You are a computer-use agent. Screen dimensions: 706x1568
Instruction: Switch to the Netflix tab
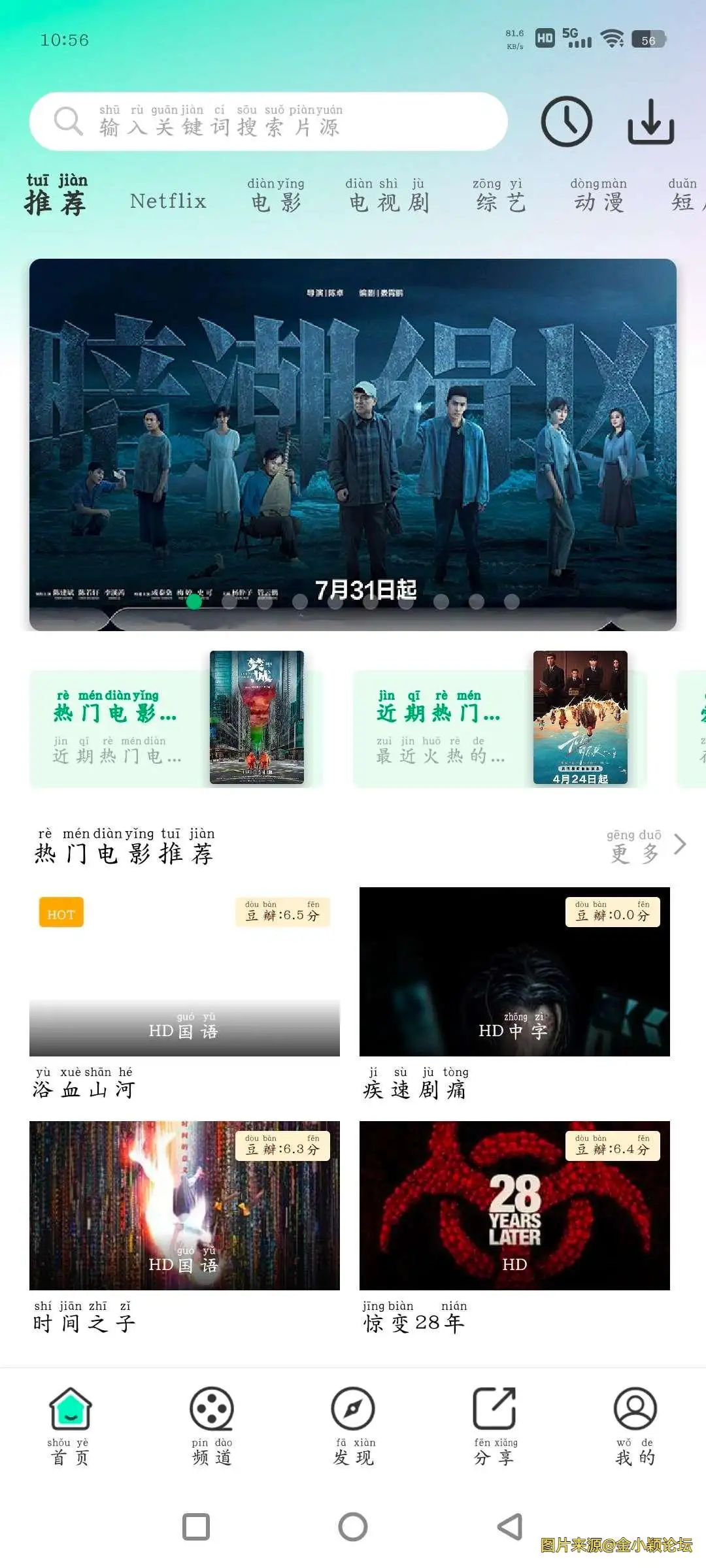pyautogui.click(x=167, y=201)
